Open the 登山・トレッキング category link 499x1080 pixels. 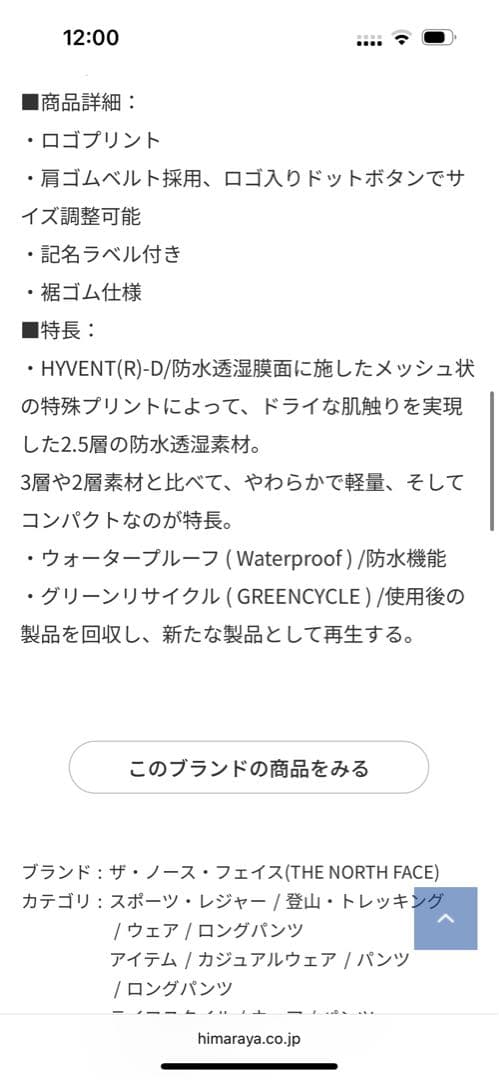pos(365,901)
